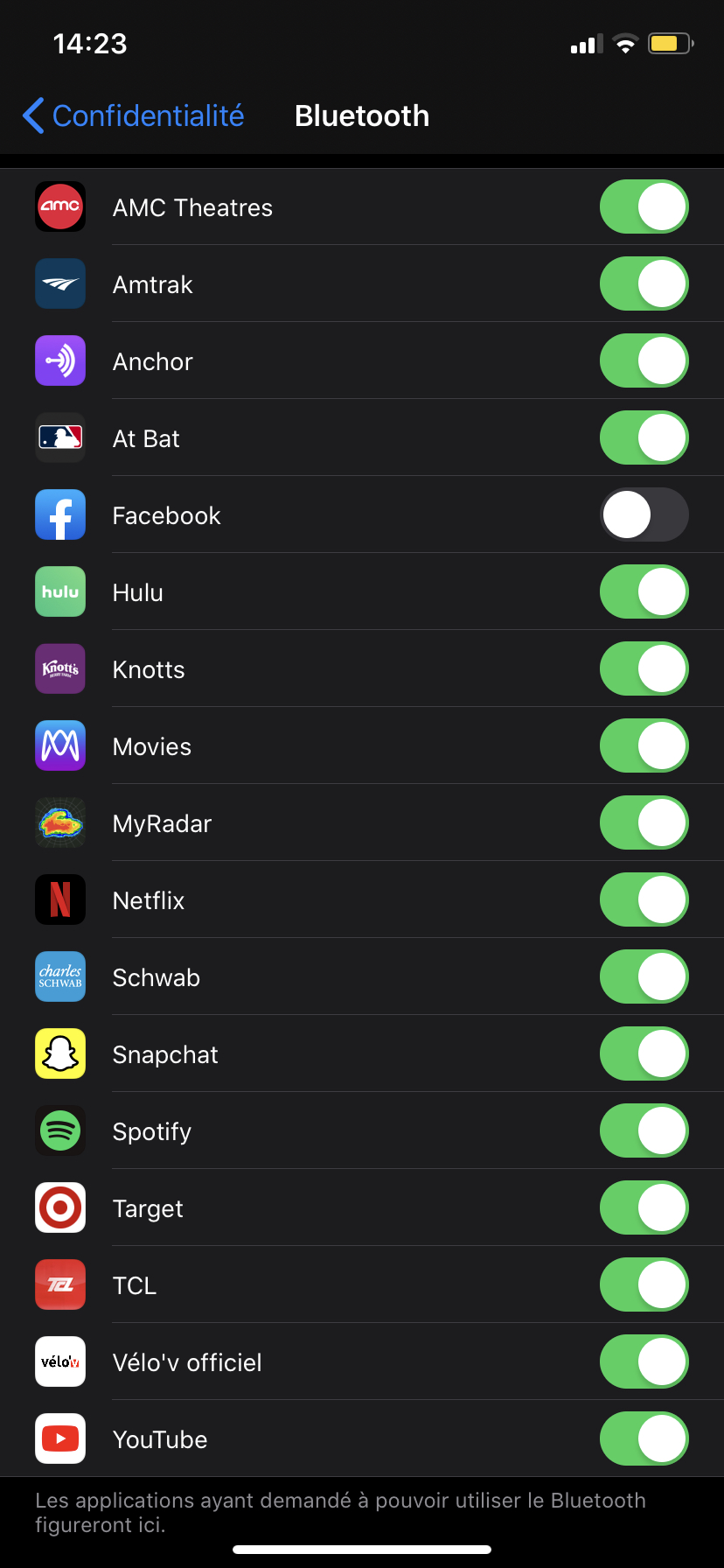Turn off Snapchat Bluetooth access
Image resolution: width=724 pixels, height=1568 pixels.
coord(644,1054)
